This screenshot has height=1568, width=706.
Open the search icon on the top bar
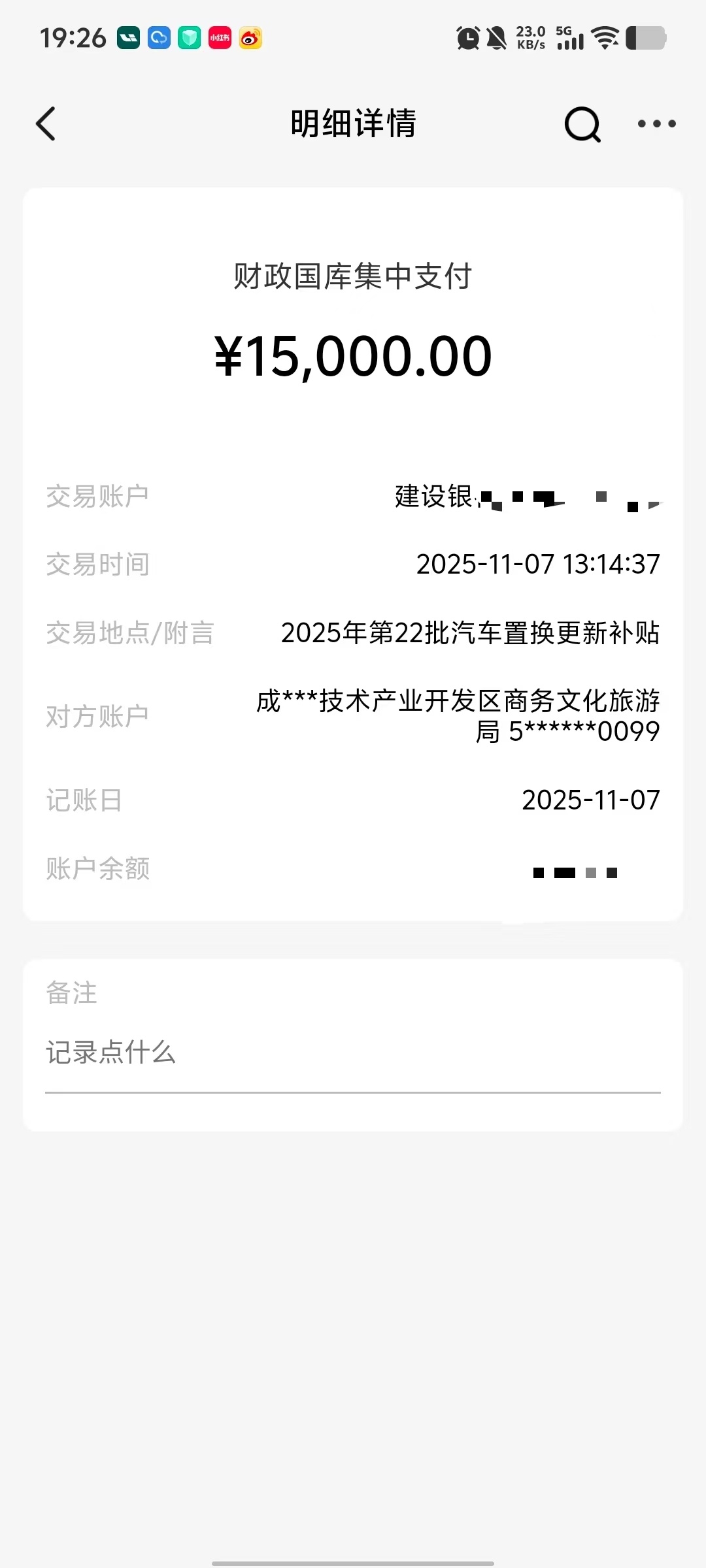click(581, 123)
